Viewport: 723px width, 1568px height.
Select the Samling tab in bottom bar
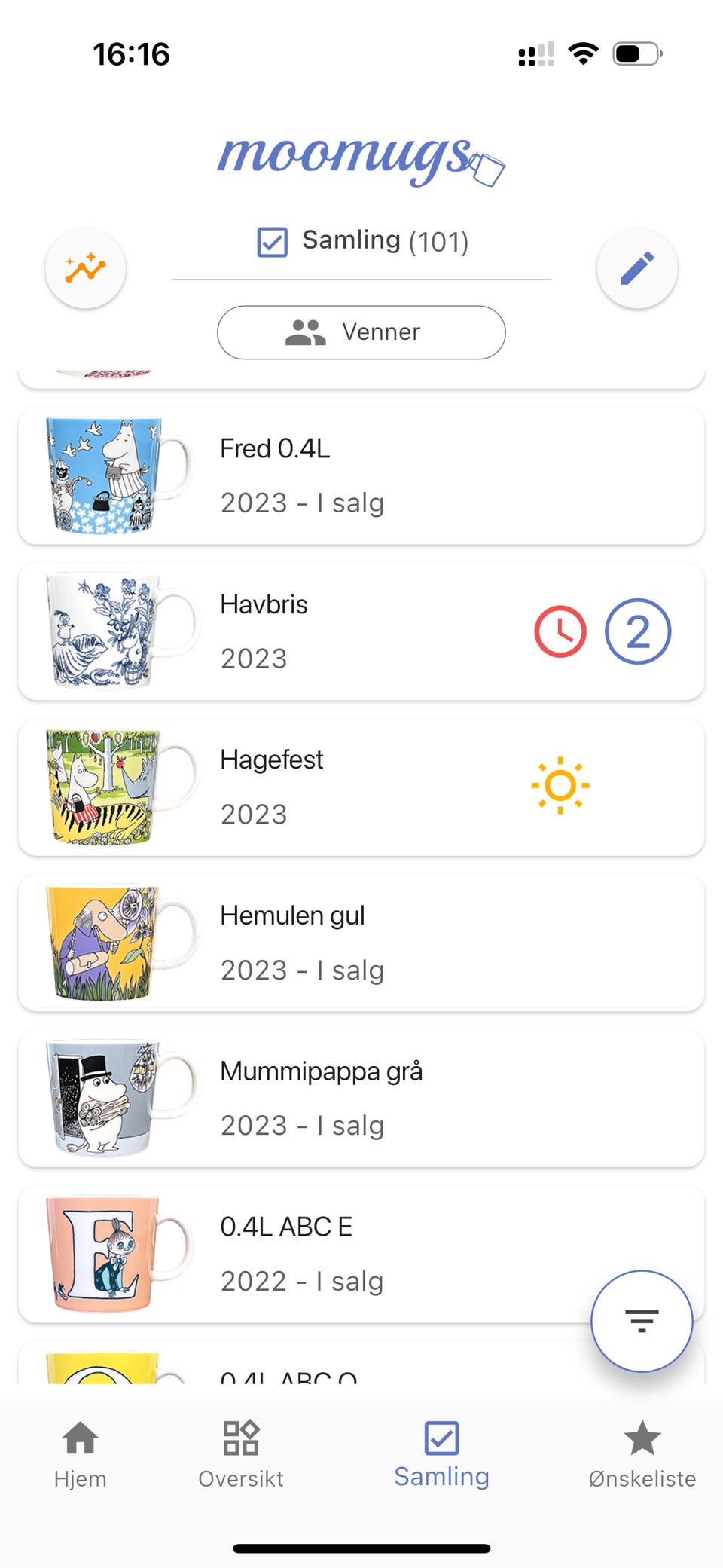pos(441,1453)
